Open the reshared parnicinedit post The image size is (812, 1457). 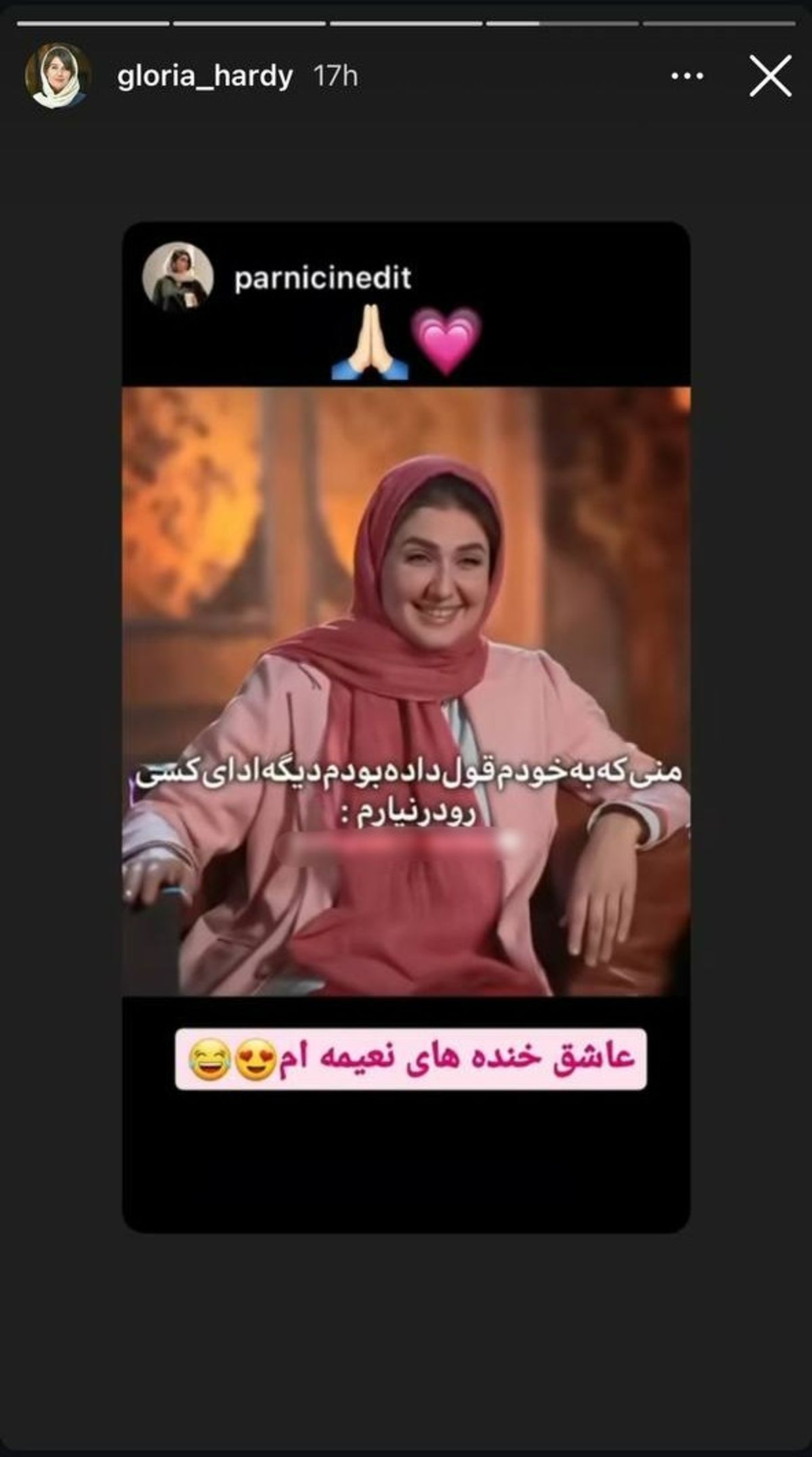coord(406,691)
